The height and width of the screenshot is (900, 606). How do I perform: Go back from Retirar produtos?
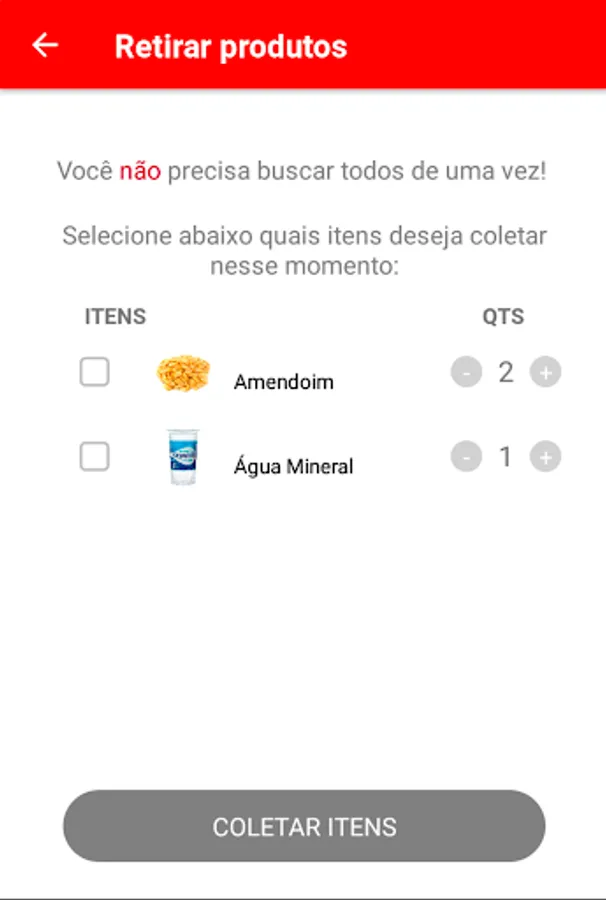tap(45, 46)
